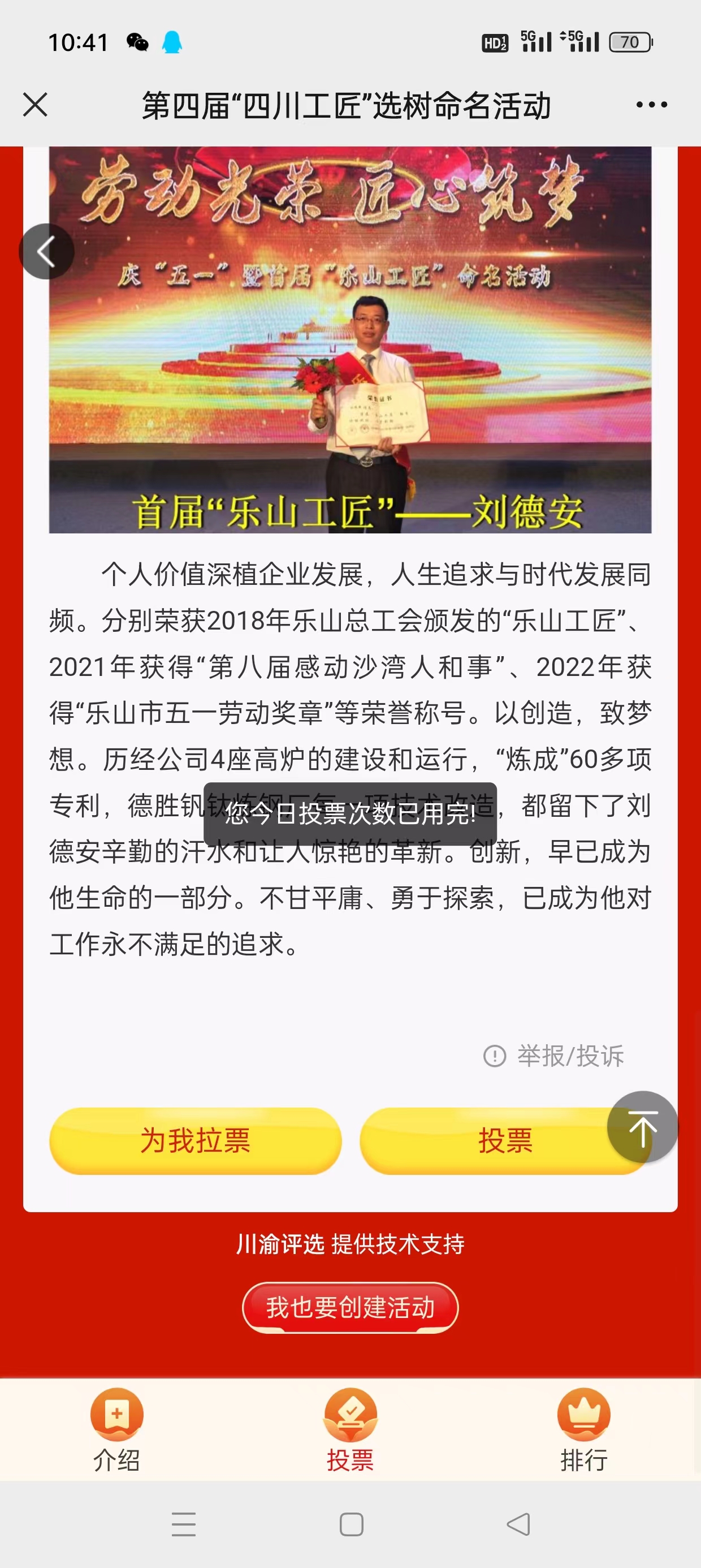Tap the QQ penguin icon in the status bar
This screenshot has width=701, height=1568.
point(174,42)
